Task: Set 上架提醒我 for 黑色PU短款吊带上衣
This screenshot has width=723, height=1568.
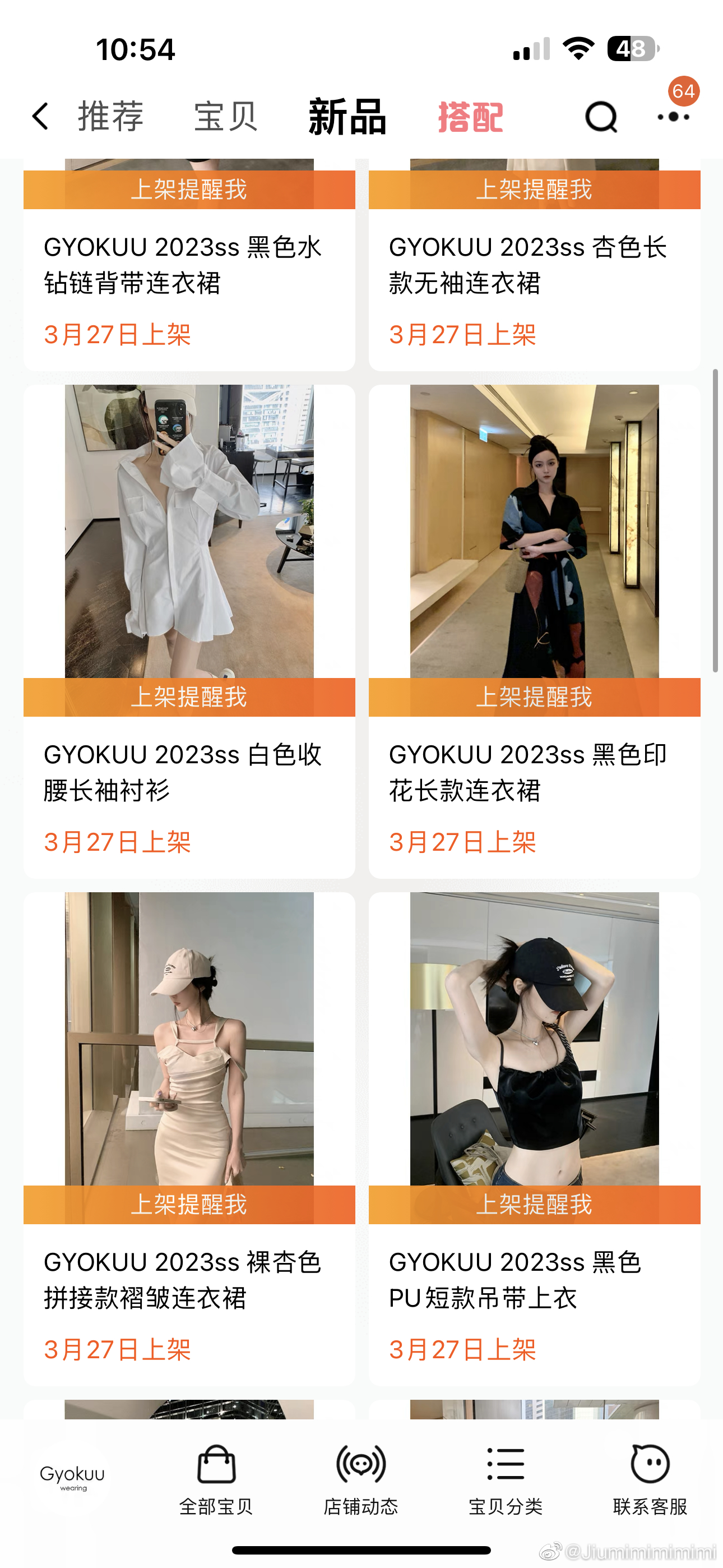Action: coord(534,1205)
